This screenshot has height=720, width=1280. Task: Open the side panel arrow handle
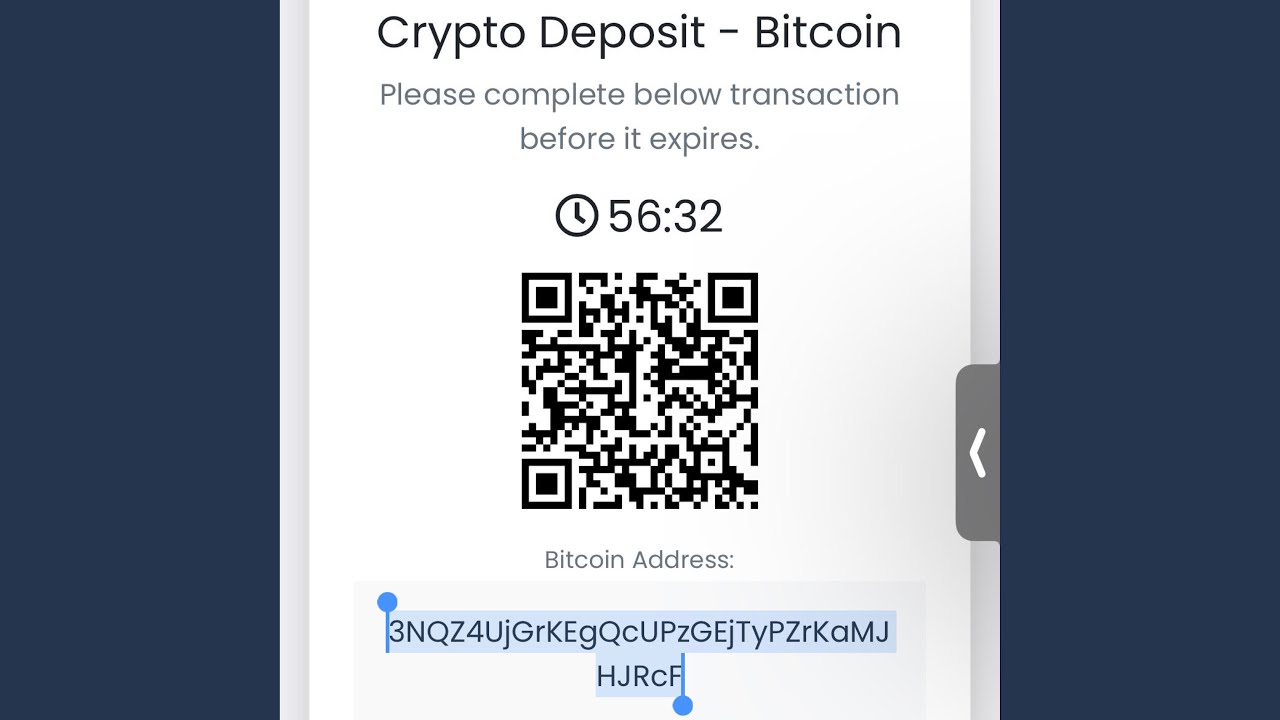(978, 452)
